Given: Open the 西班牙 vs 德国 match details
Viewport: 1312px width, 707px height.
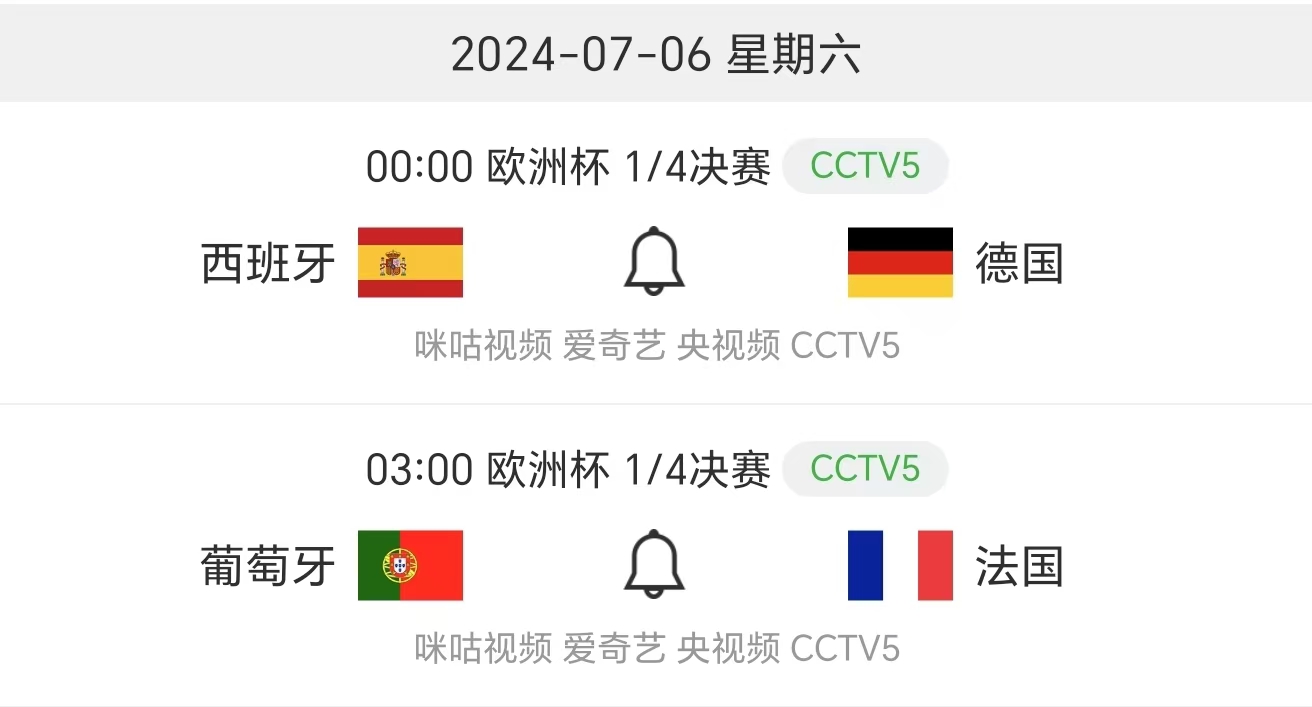Looking at the screenshot, I should pos(267,264).
